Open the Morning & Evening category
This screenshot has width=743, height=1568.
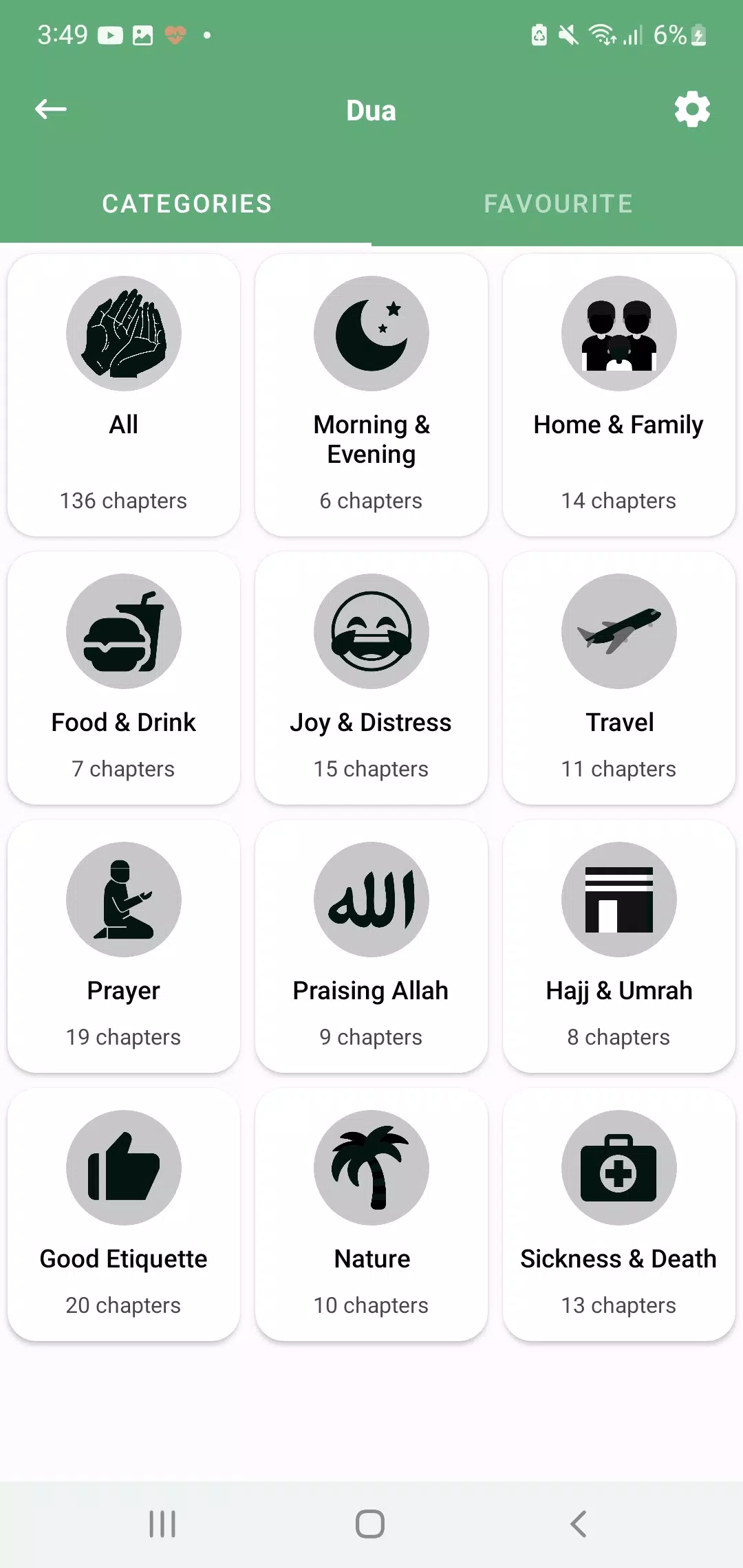371,395
